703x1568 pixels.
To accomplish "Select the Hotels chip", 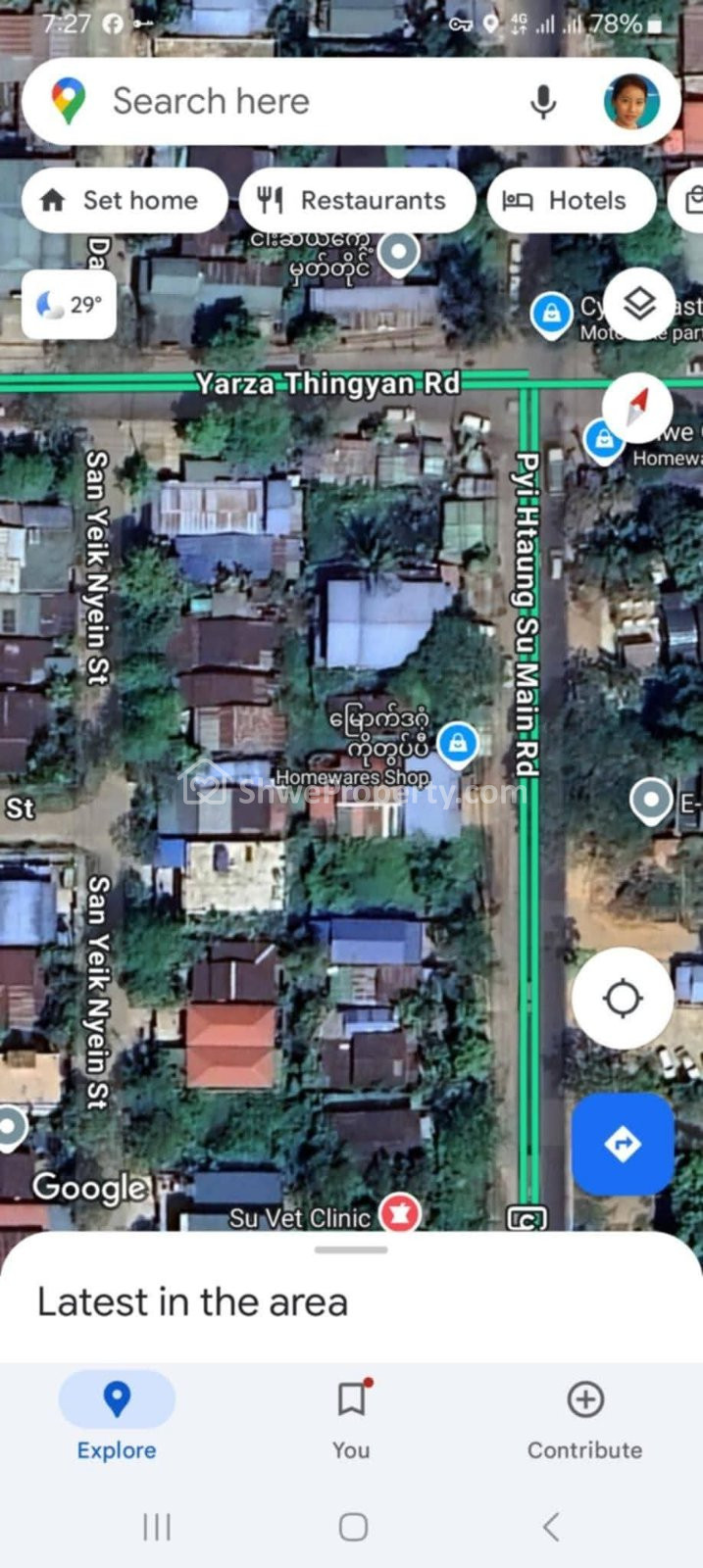I will (571, 200).
